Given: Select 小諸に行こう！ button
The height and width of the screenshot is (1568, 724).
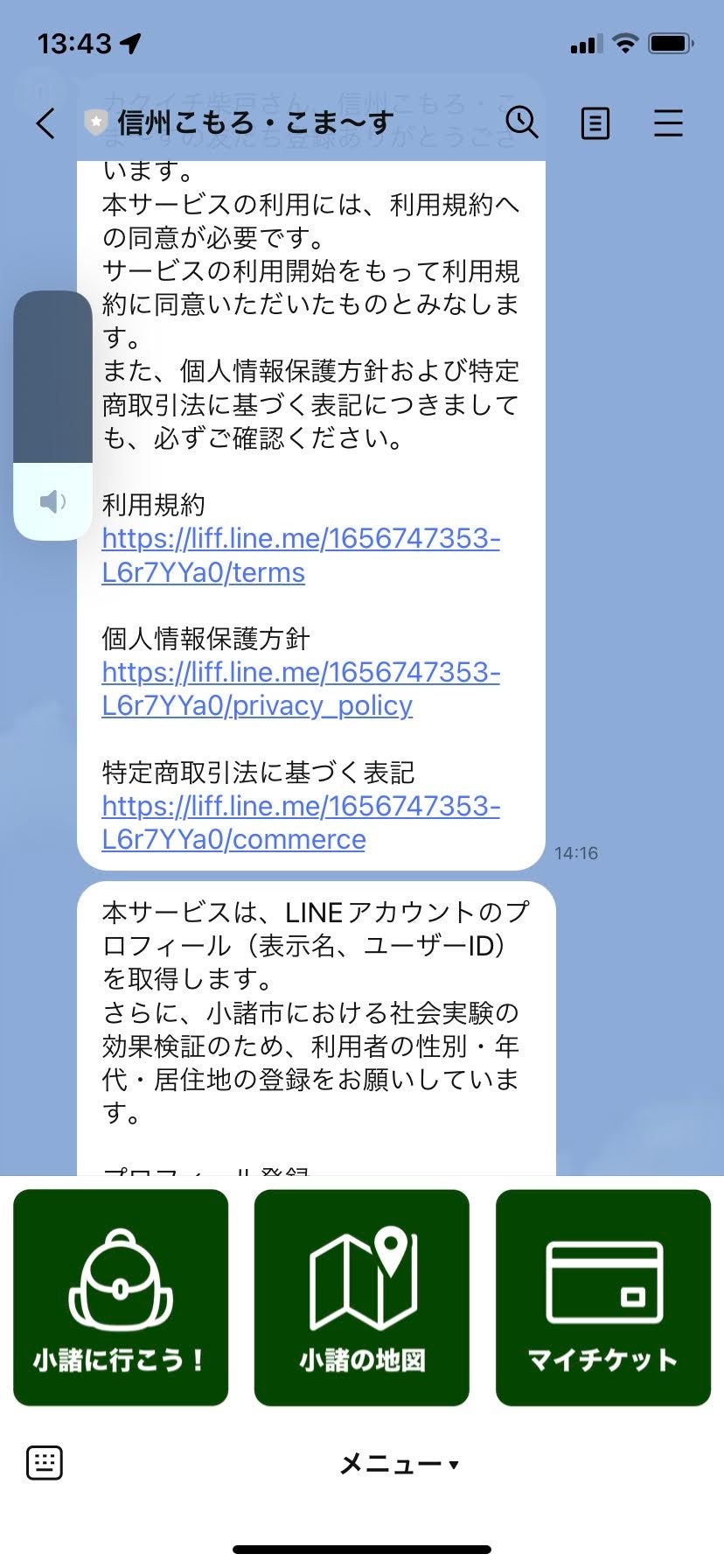Looking at the screenshot, I should pyautogui.click(x=121, y=1297).
